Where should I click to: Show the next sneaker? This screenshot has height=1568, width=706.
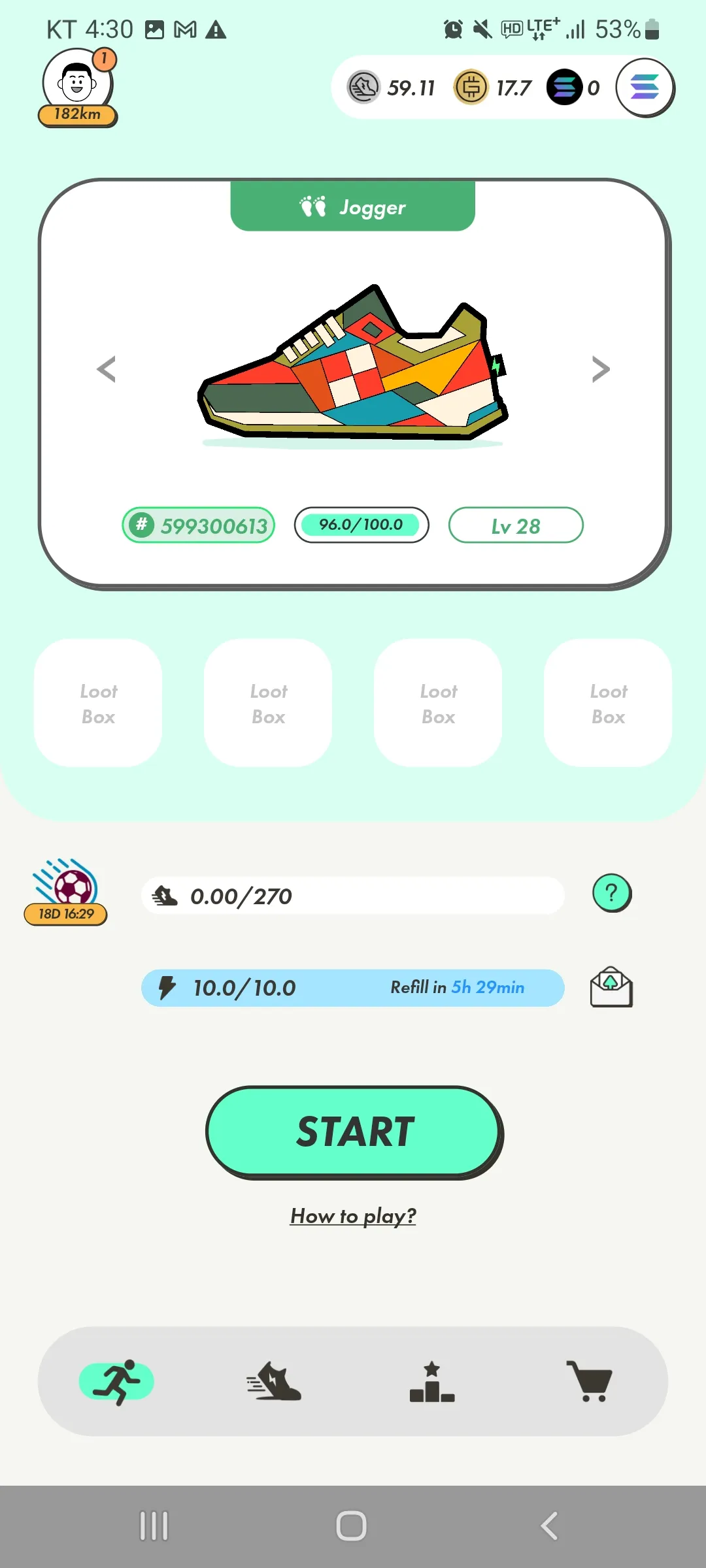click(x=600, y=369)
